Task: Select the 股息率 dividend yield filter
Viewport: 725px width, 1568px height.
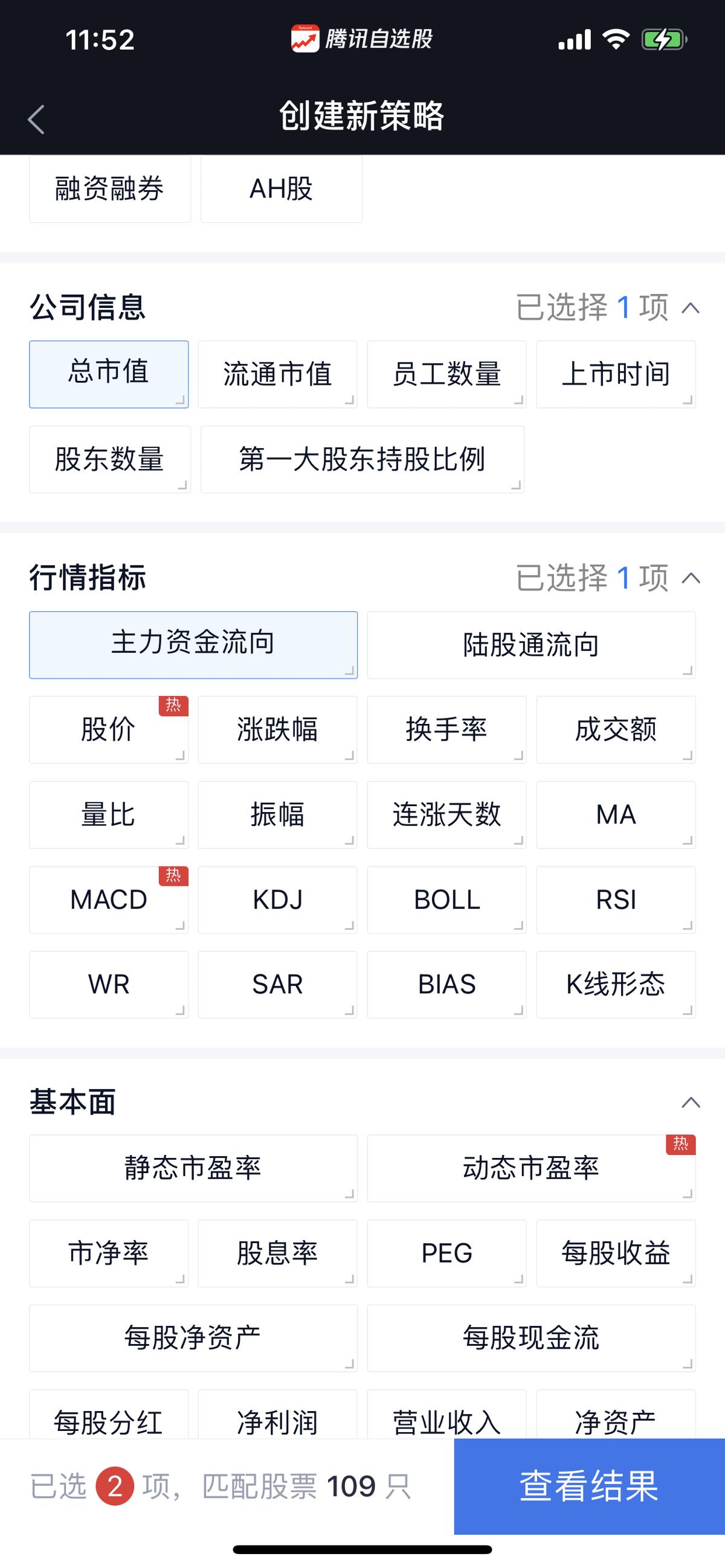Action: point(277,1253)
